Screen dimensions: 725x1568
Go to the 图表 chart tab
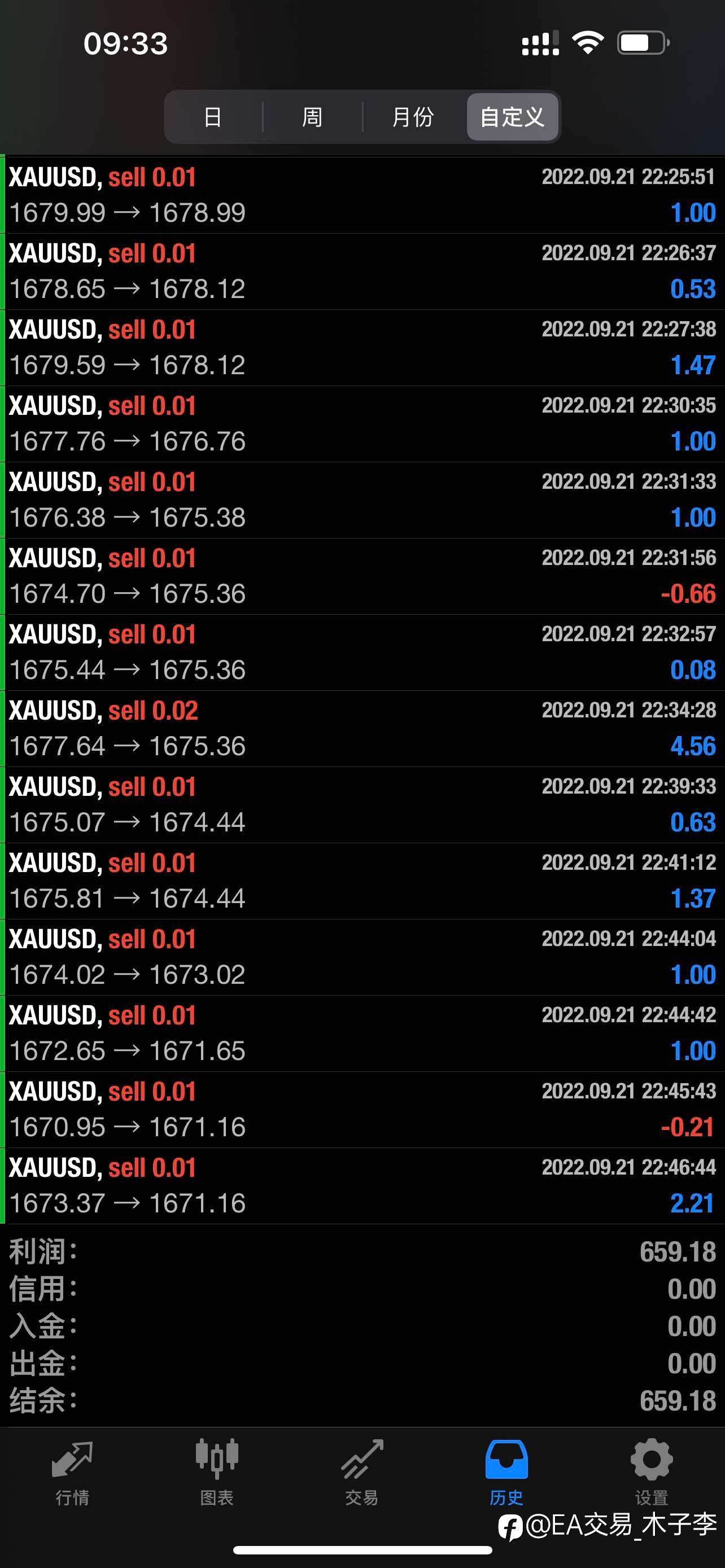pos(217,1473)
